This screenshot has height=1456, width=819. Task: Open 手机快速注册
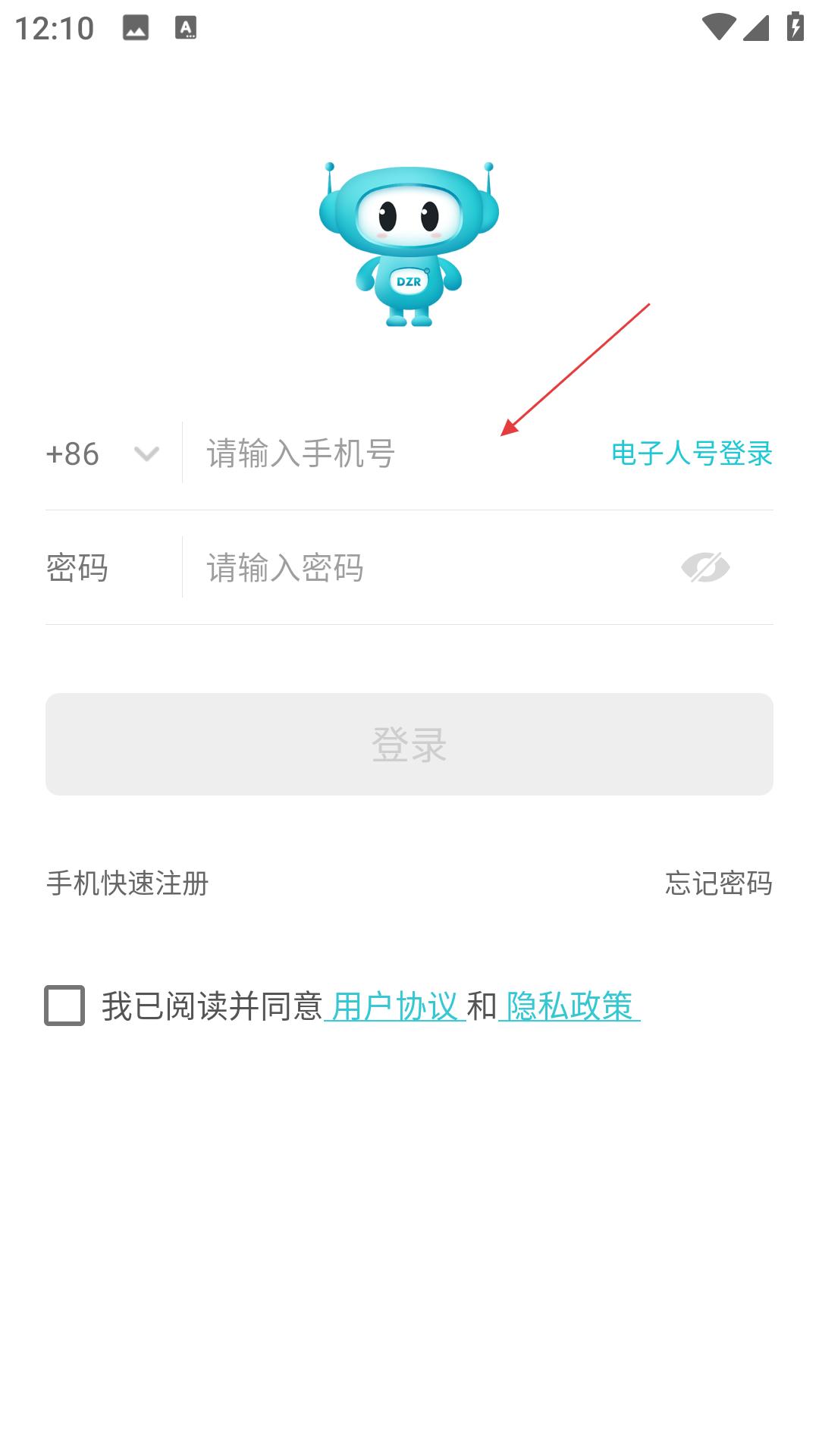click(127, 883)
